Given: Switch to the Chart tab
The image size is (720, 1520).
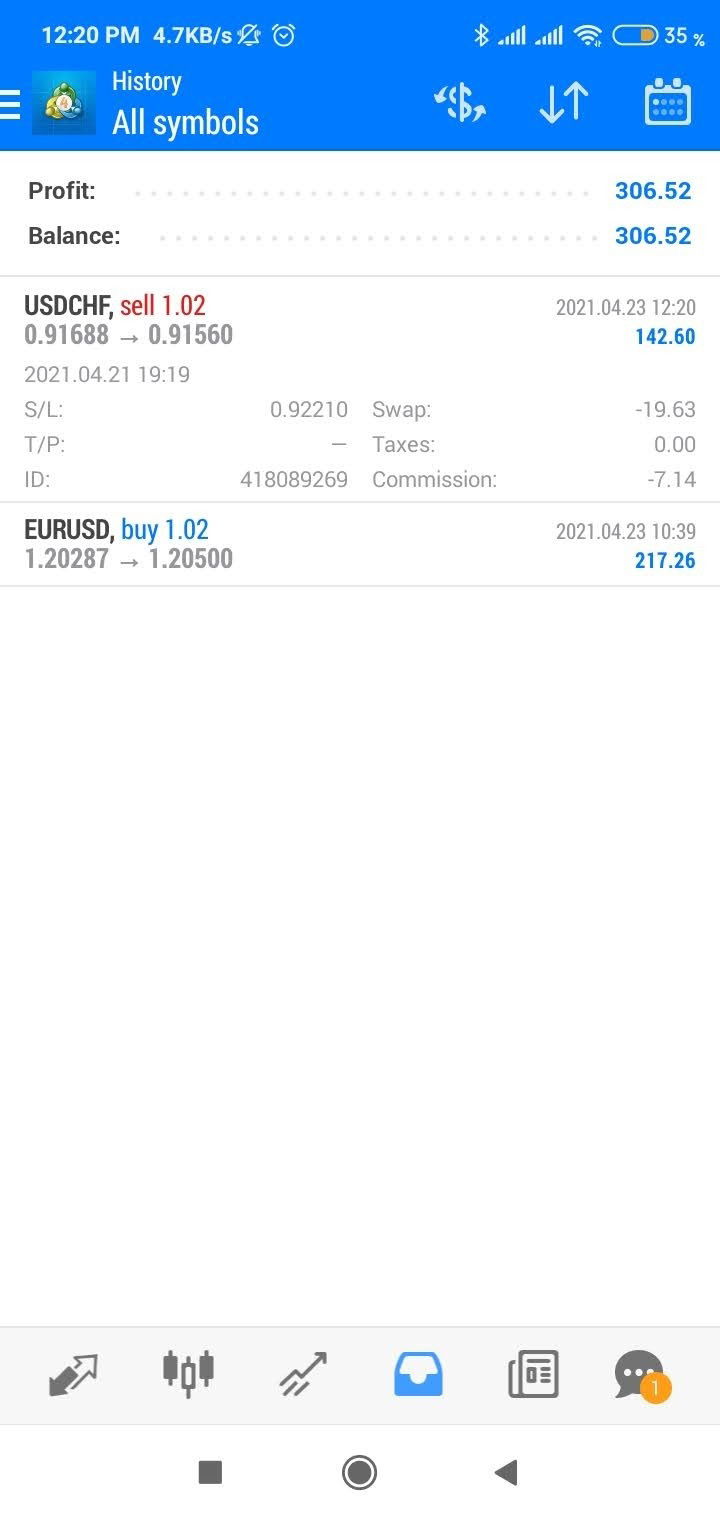Looking at the screenshot, I should click(x=188, y=1375).
